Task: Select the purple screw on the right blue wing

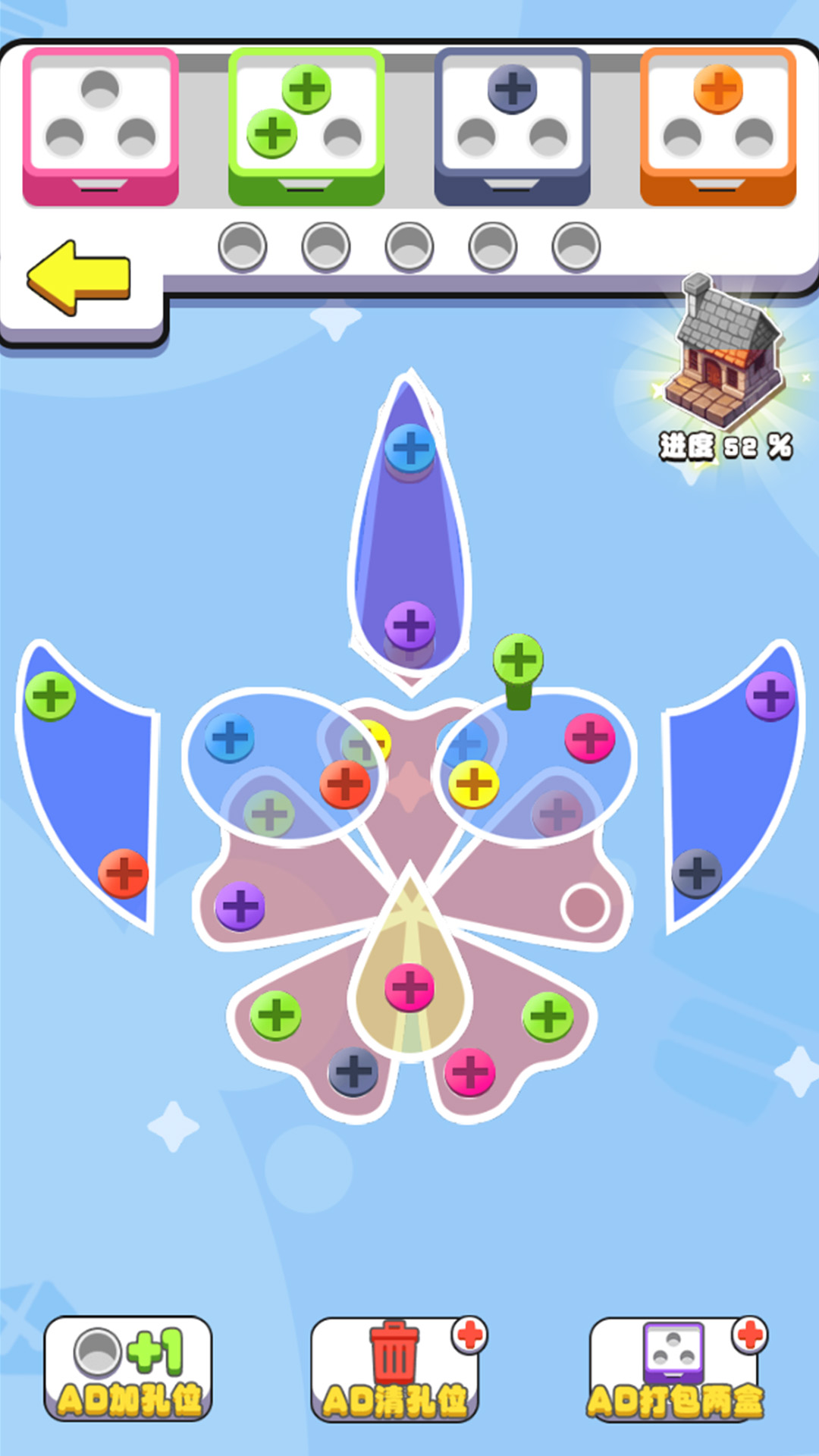Action: tap(771, 695)
